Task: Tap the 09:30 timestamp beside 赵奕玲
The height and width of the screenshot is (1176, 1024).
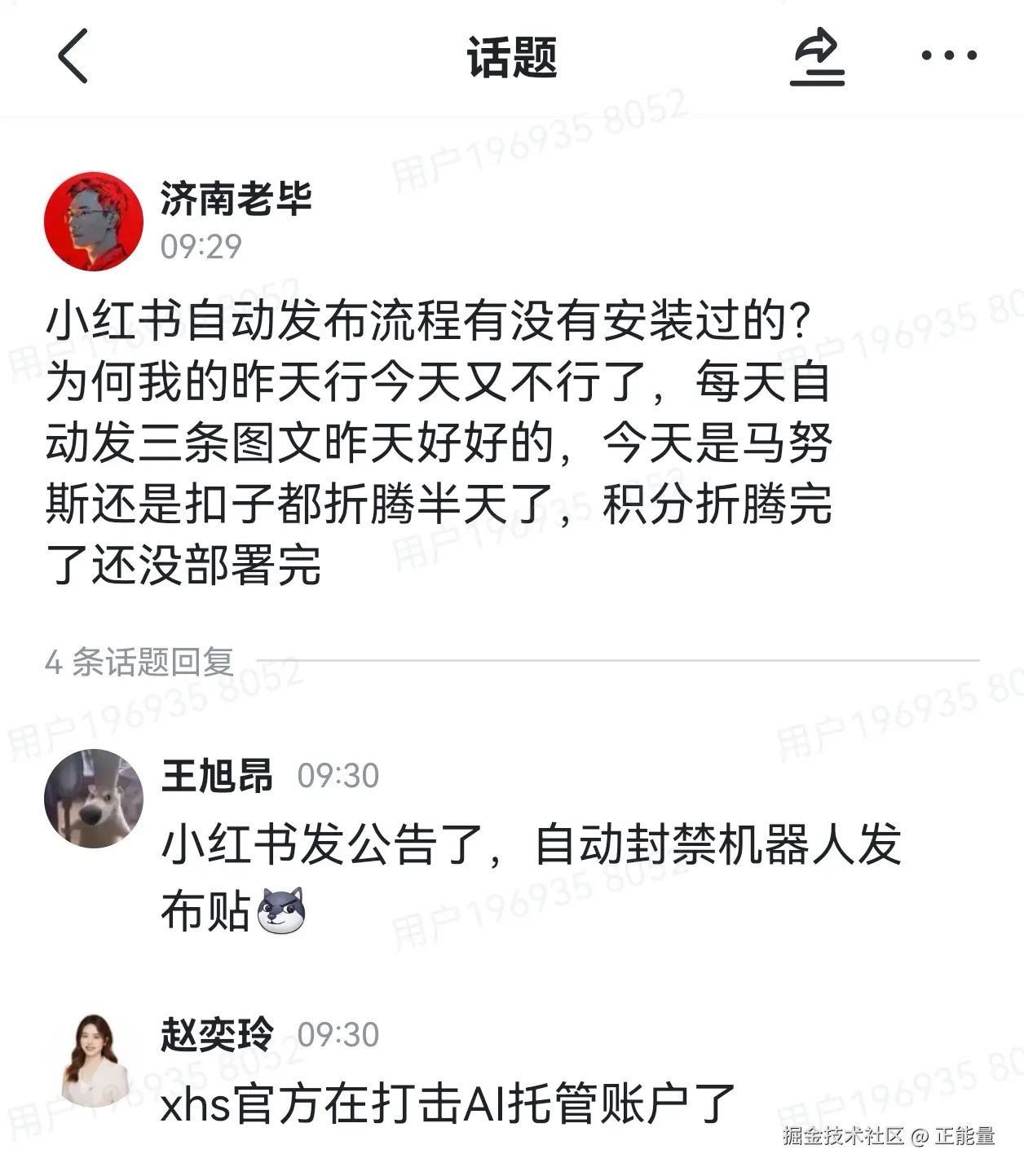Action: pos(342,1037)
